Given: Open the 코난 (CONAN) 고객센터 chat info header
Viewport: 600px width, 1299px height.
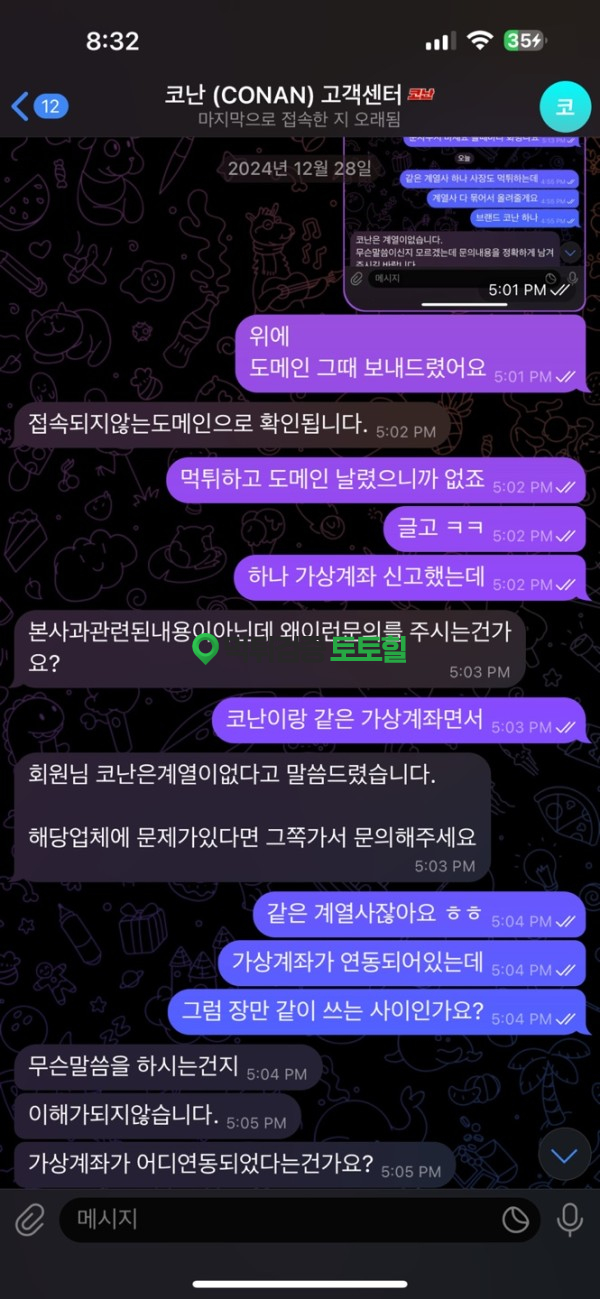Looking at the screenshot, I should click(x=297, y=106).
